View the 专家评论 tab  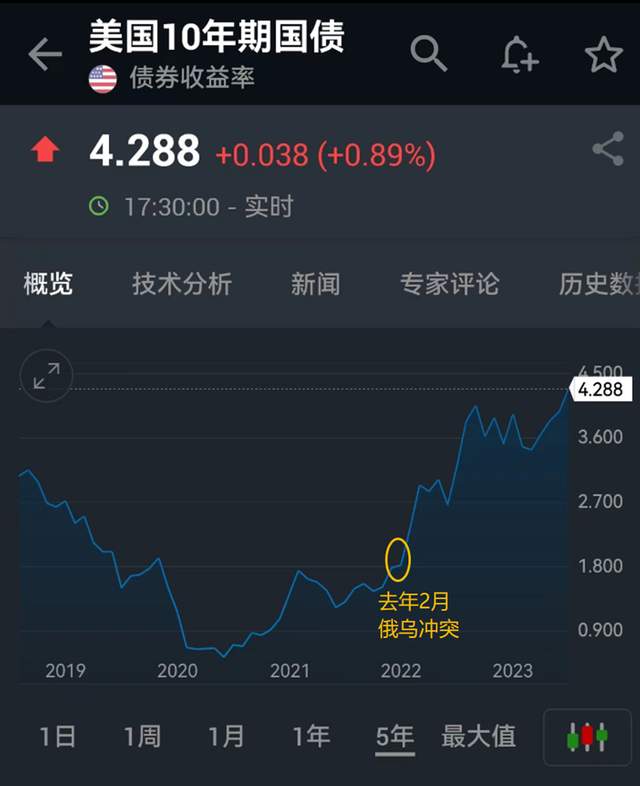click(x=449, y=284)
